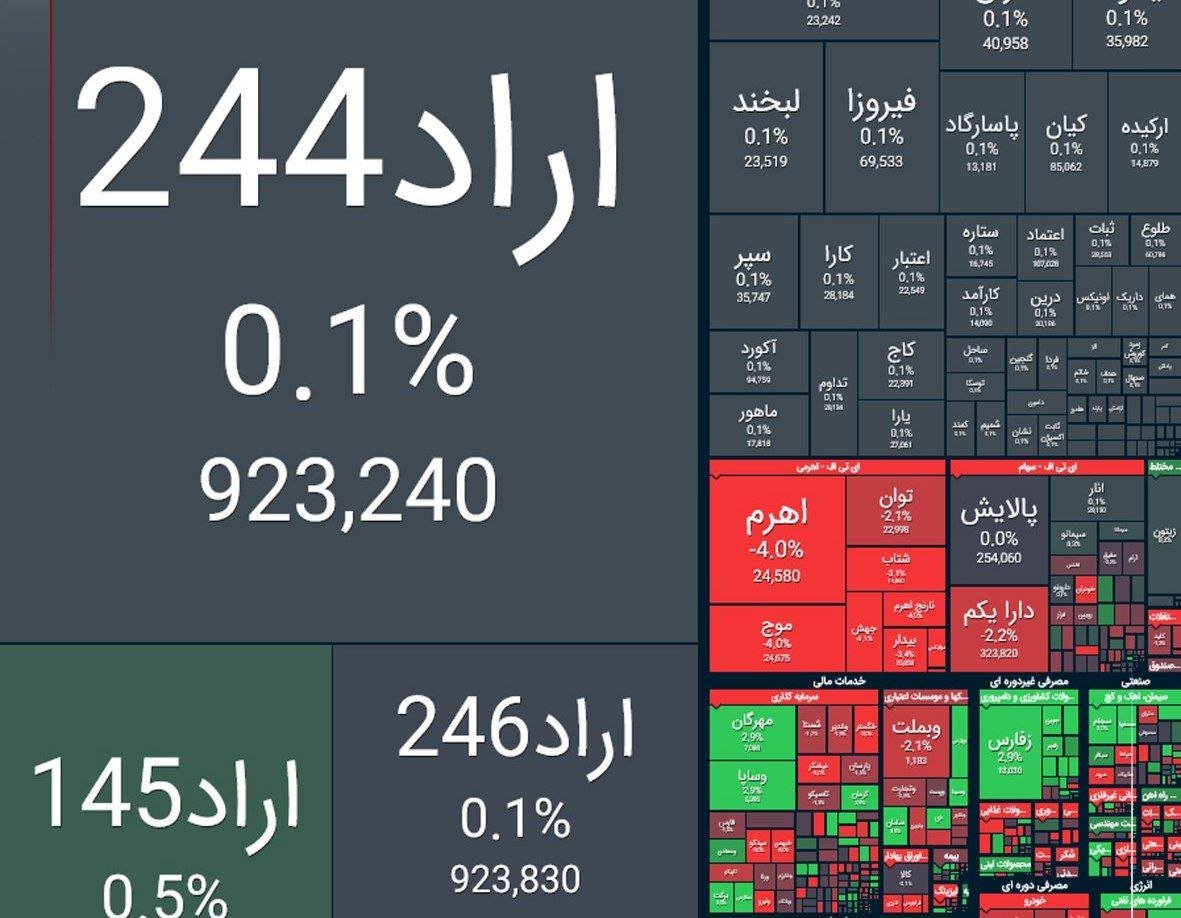Open the لبخند fund tile
The image size is (1181, 918).
(x=766, y=130)
